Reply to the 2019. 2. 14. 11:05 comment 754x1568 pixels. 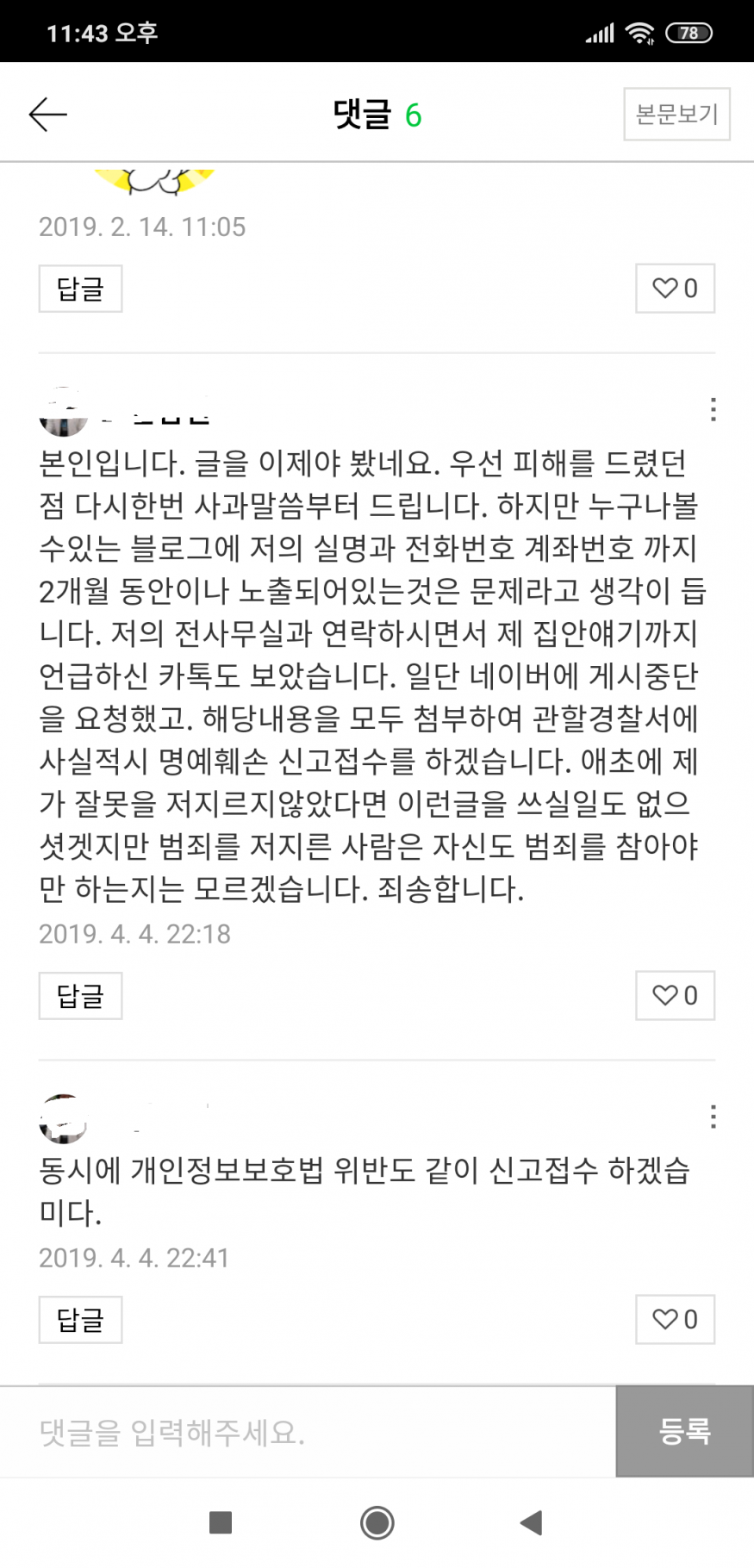(80, 289)
